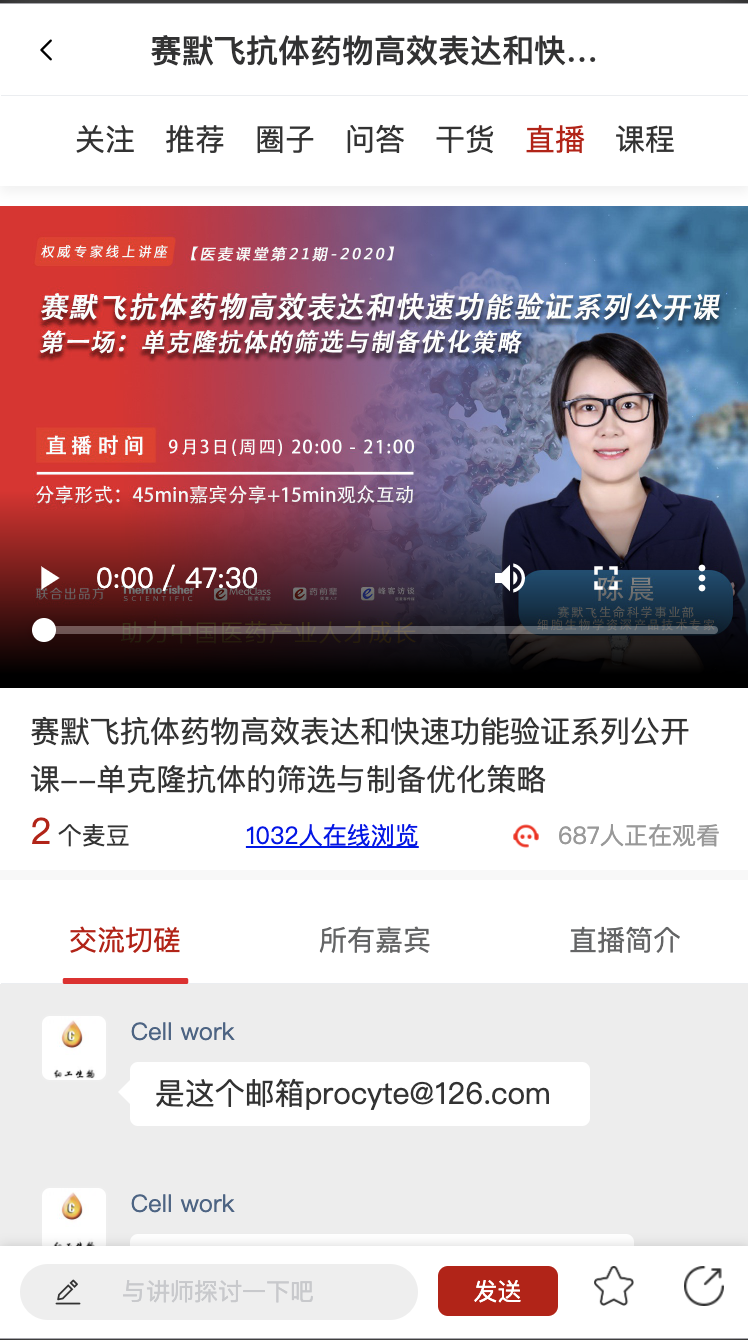Screen dimensions: 748x1340
Task: Select the 圈子 tab
Action: click(285, 140)
